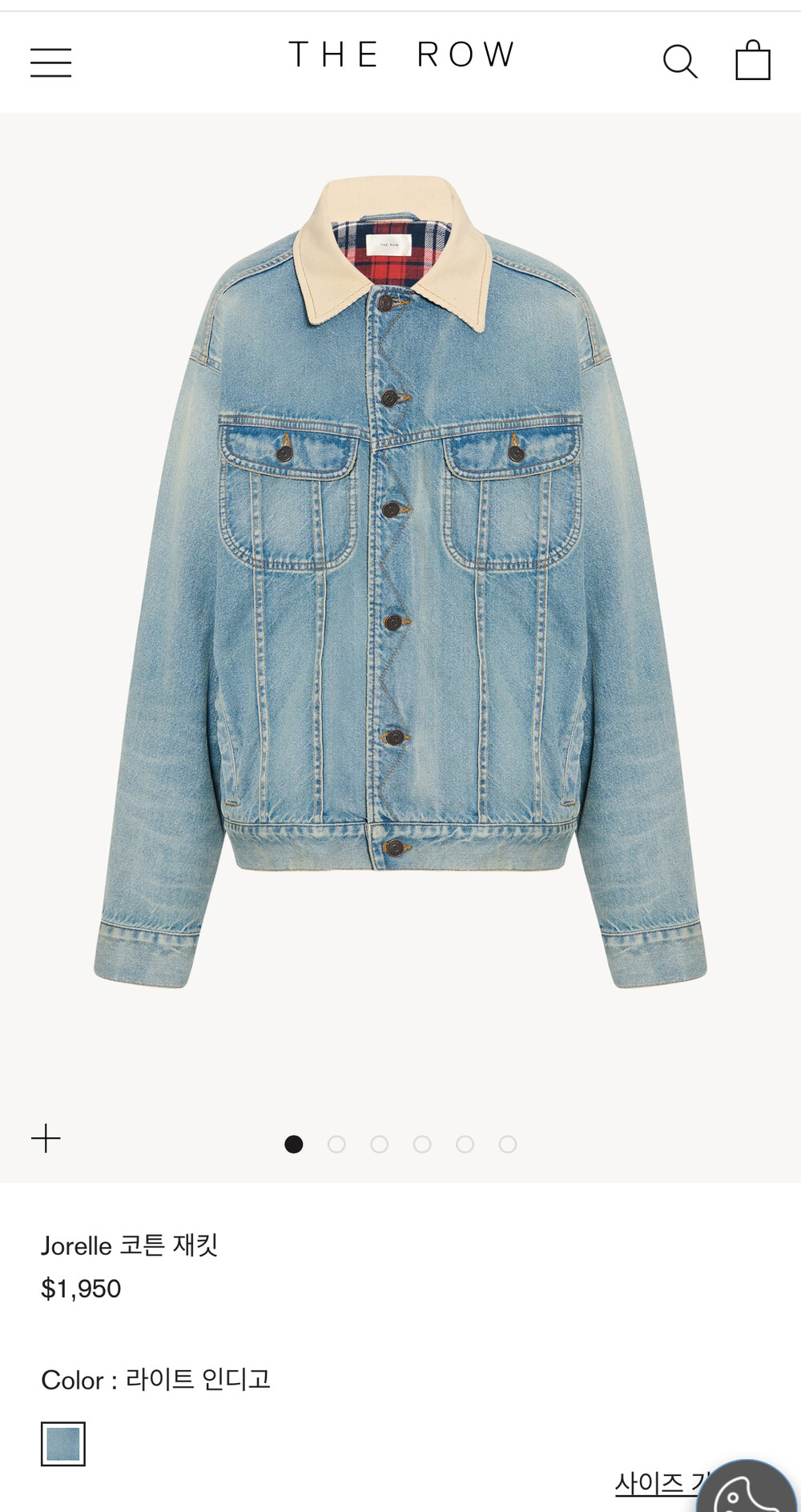801x1512 pixels.
Task: Open the floating chat support button
Action: click(749, 1488)
